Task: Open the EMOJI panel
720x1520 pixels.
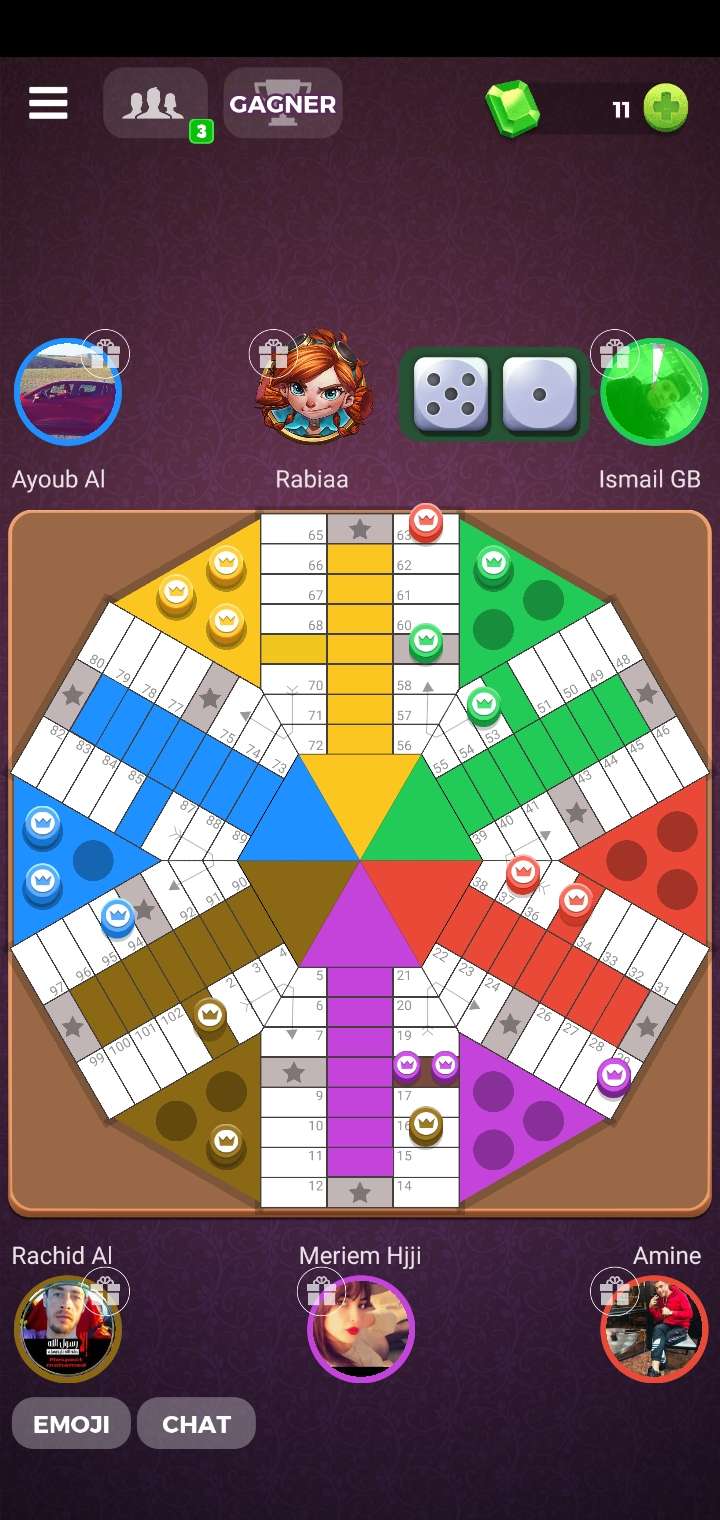Action: [71, 1424]
